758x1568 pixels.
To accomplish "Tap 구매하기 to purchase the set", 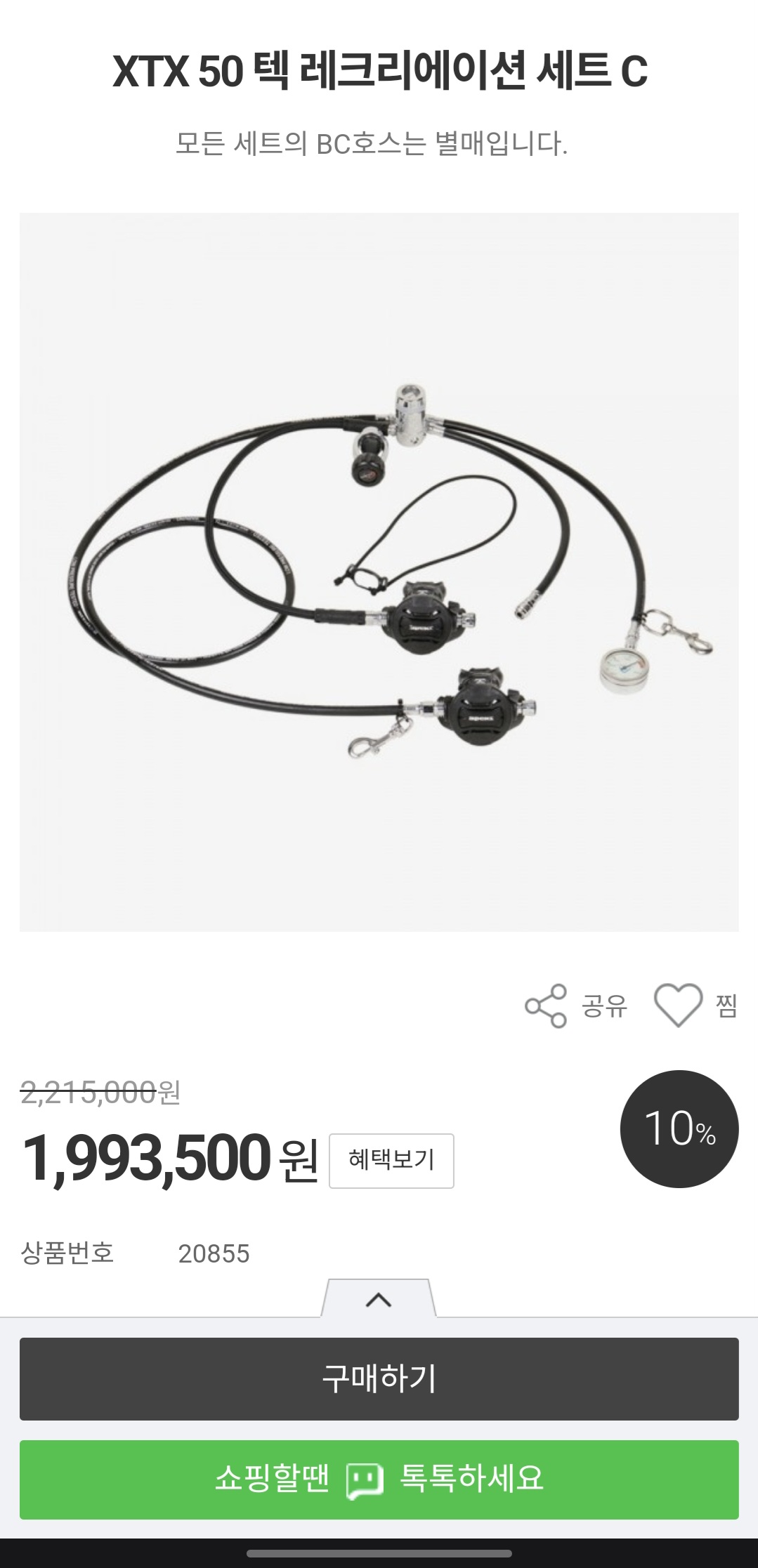I will point(379,1378).
